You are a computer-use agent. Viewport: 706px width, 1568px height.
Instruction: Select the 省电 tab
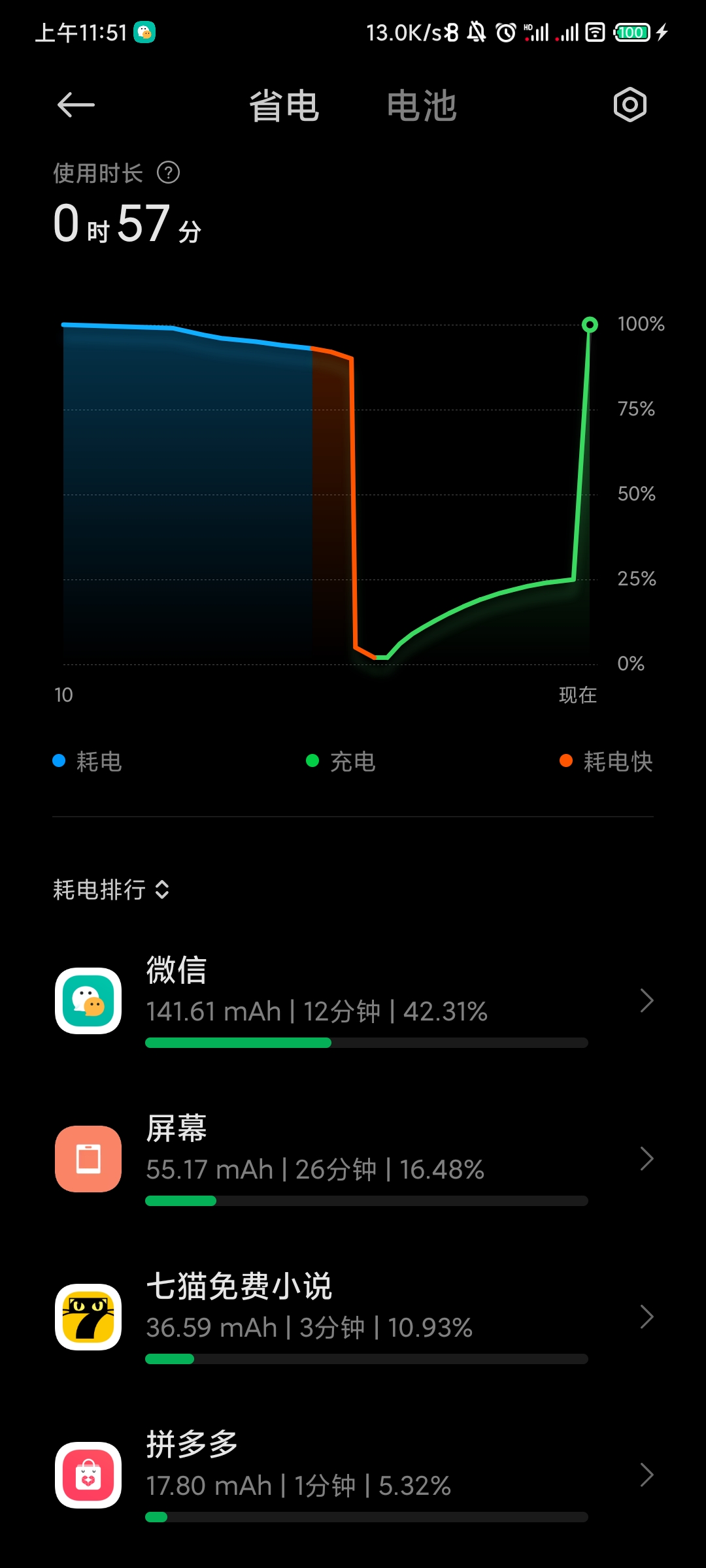[284, 106]
